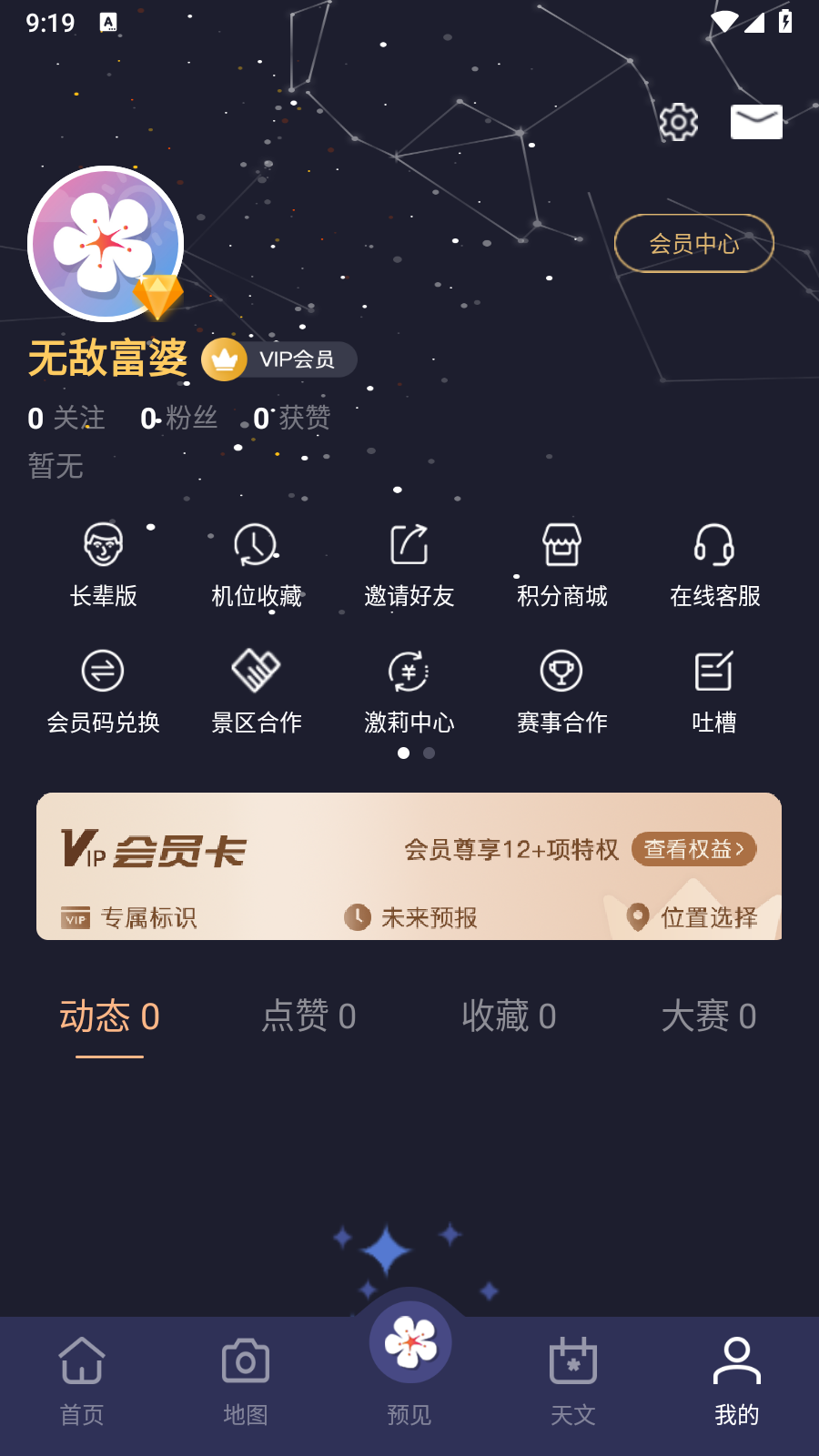Switch to the 大赛 tab
Image resolution: width=819 pixels, height=1456 pixels.
point(708,1016)
